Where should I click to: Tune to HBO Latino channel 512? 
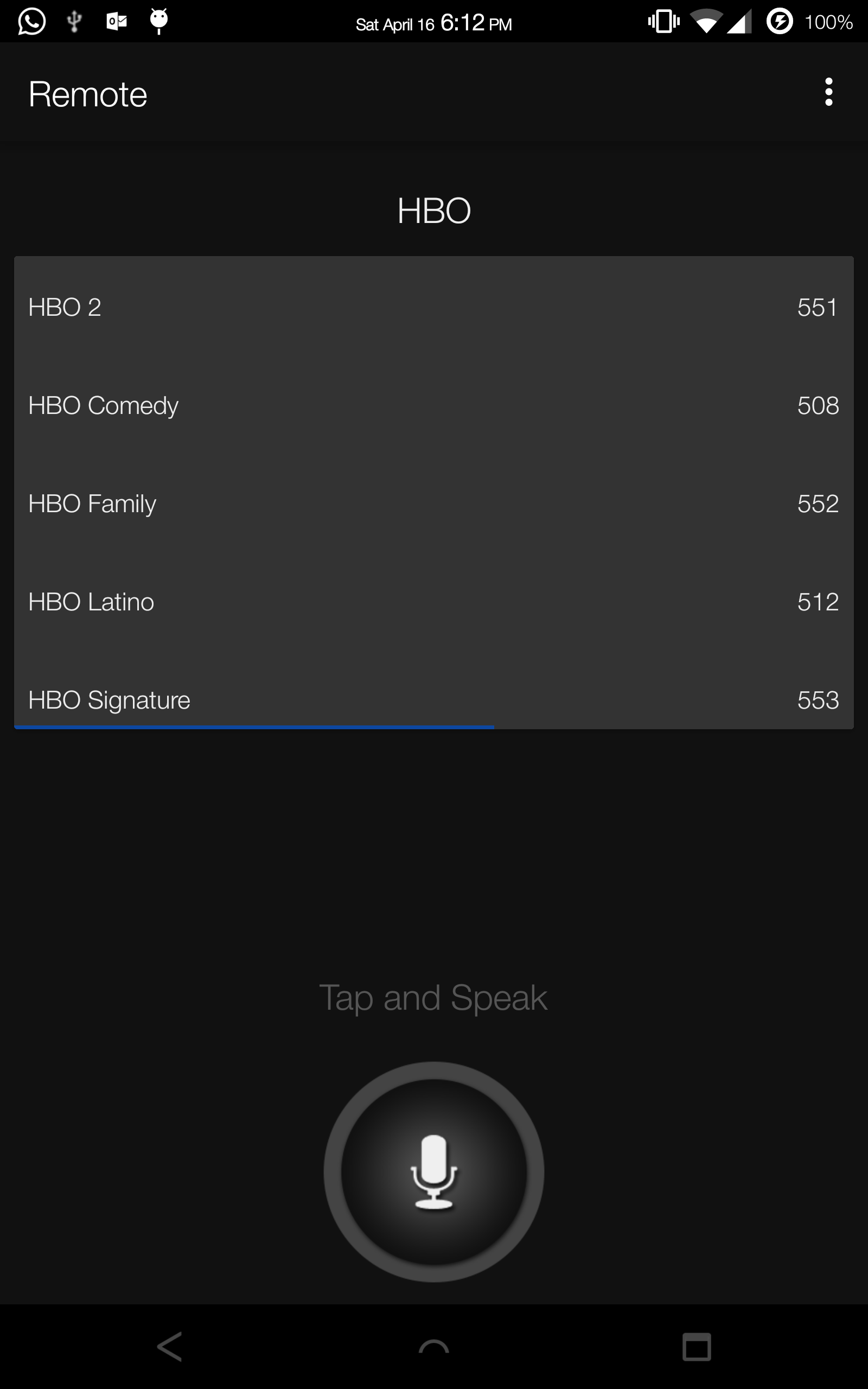[x=433, y=602]
